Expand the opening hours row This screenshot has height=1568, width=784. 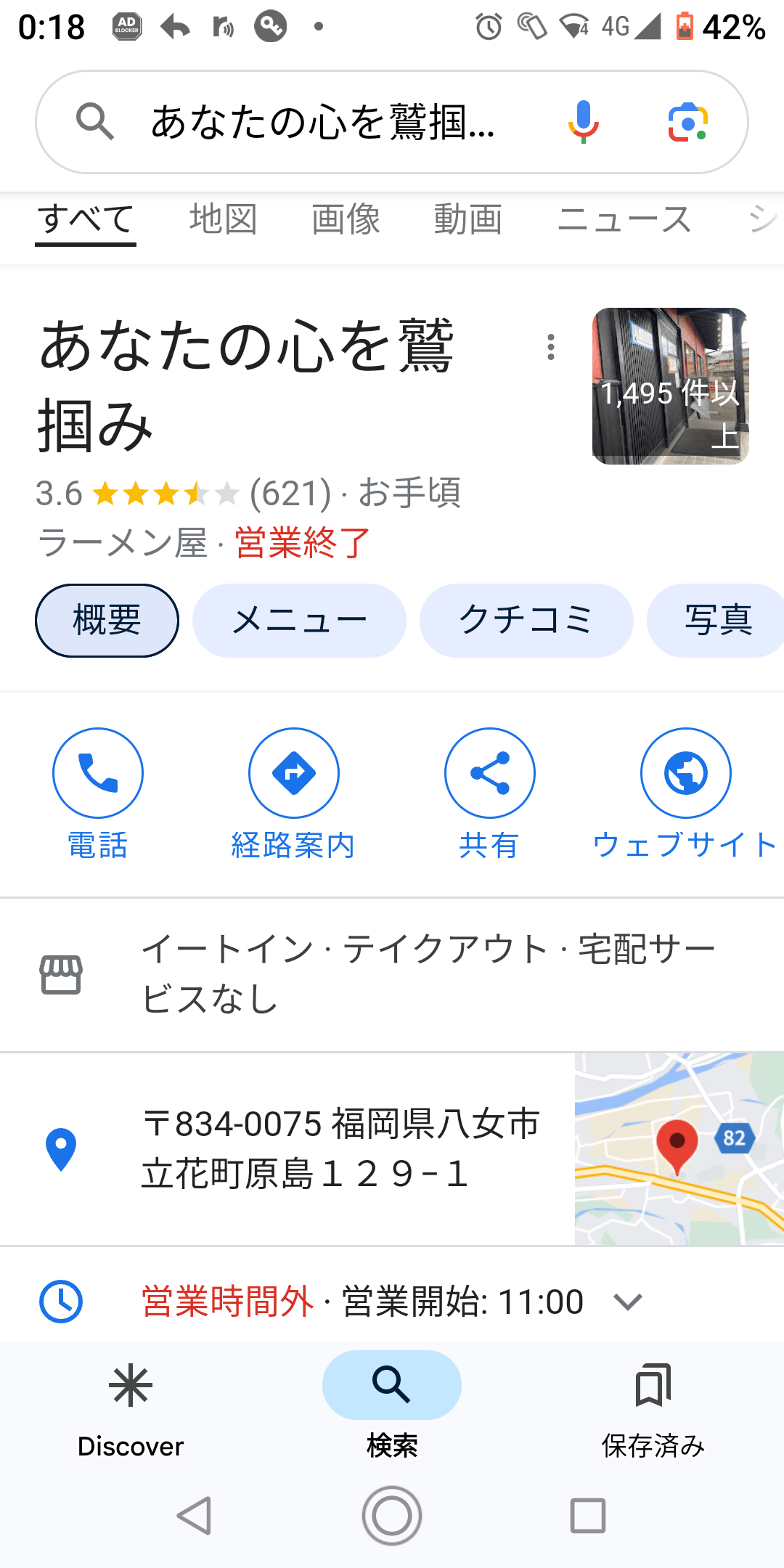click(x=627, y=1302)
